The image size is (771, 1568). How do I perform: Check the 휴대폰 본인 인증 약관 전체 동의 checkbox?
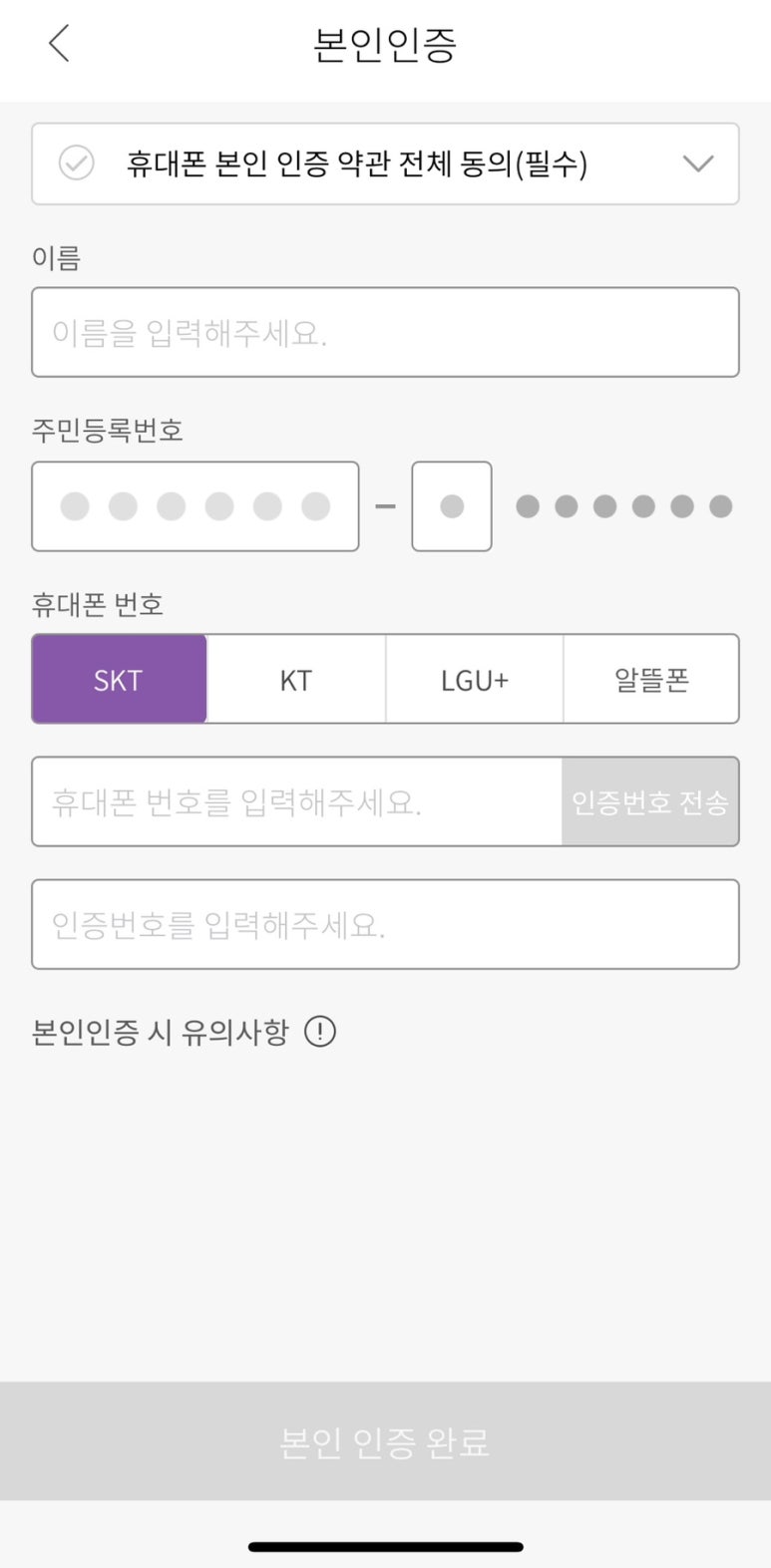pyautogui.click(x=77, y=162)
